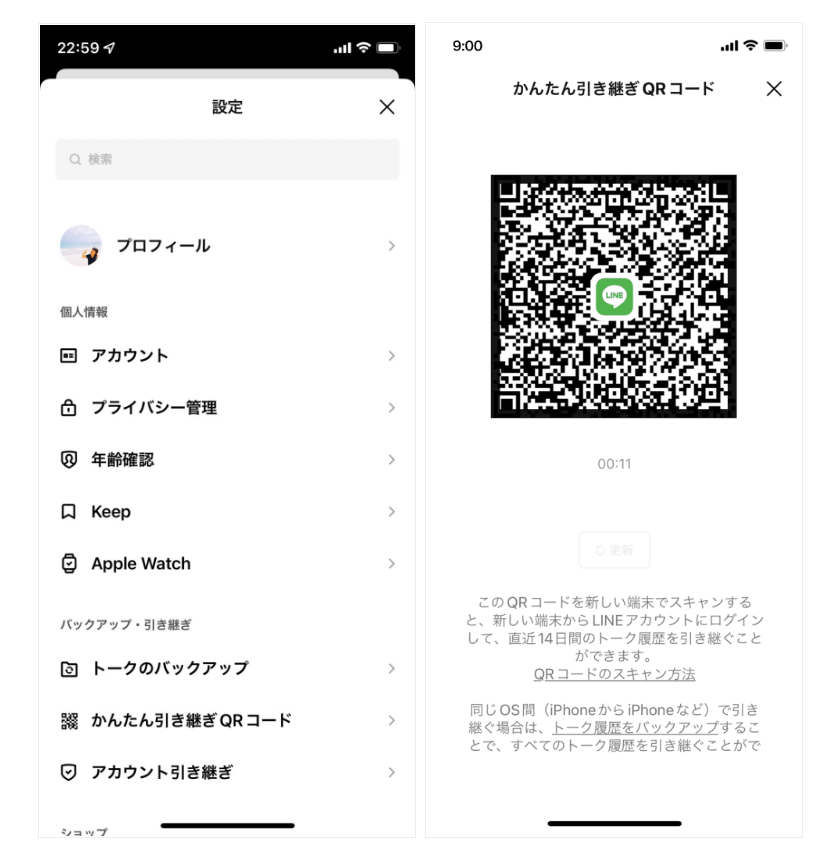835x868 pixels.
Task: Open アカウント settings
Action: tap(227, 356)
